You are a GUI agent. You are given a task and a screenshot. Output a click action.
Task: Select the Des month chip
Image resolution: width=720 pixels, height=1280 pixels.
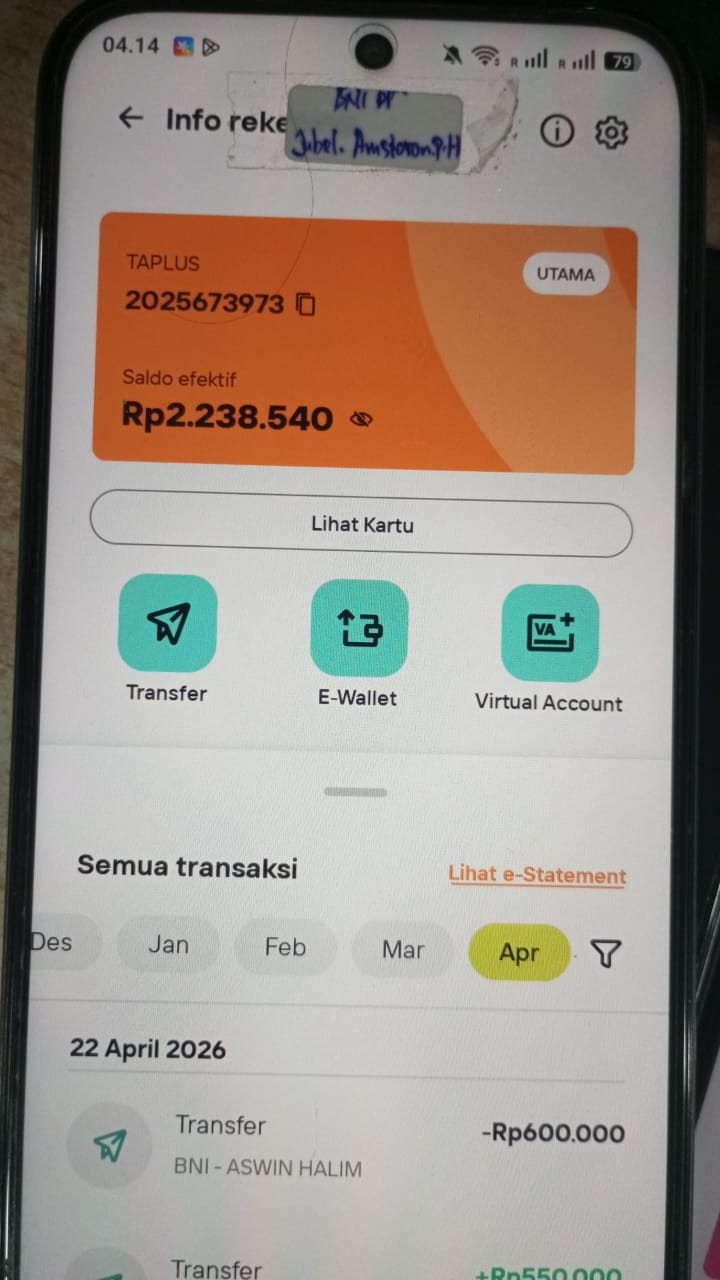[62, 942]
